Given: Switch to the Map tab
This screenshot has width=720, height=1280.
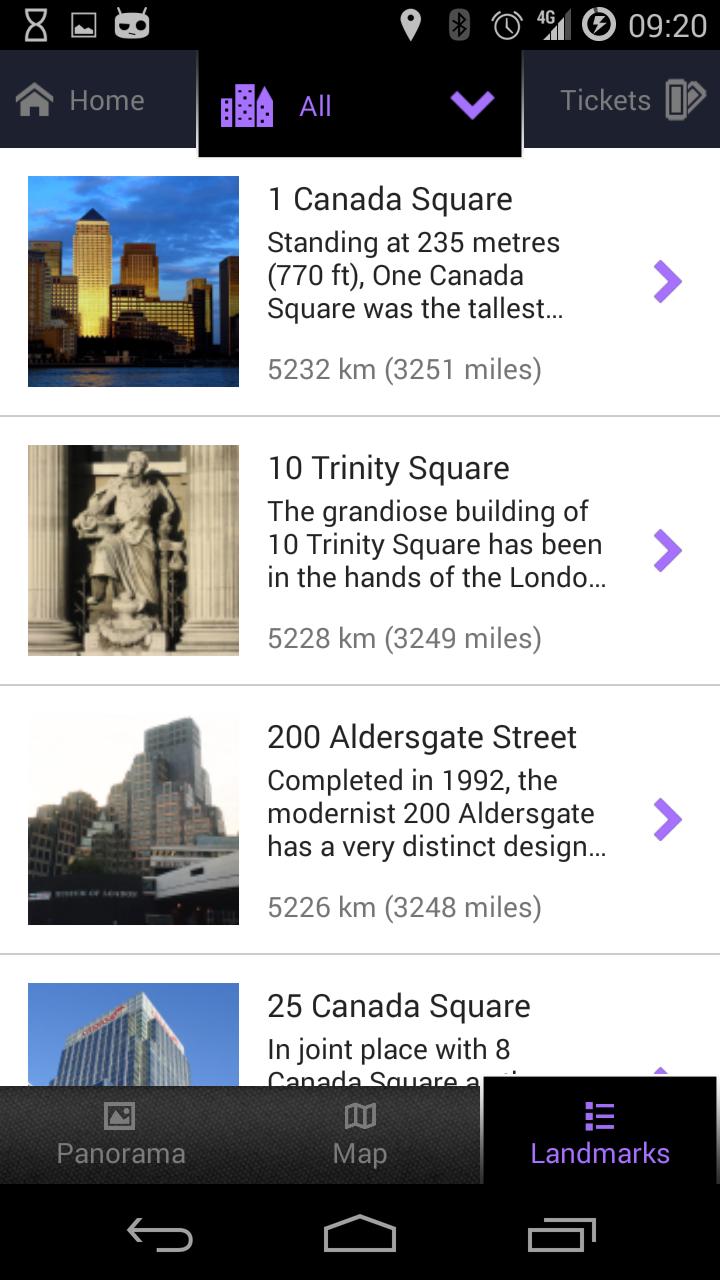Looking at the screenshot, I should (360, 1135).
